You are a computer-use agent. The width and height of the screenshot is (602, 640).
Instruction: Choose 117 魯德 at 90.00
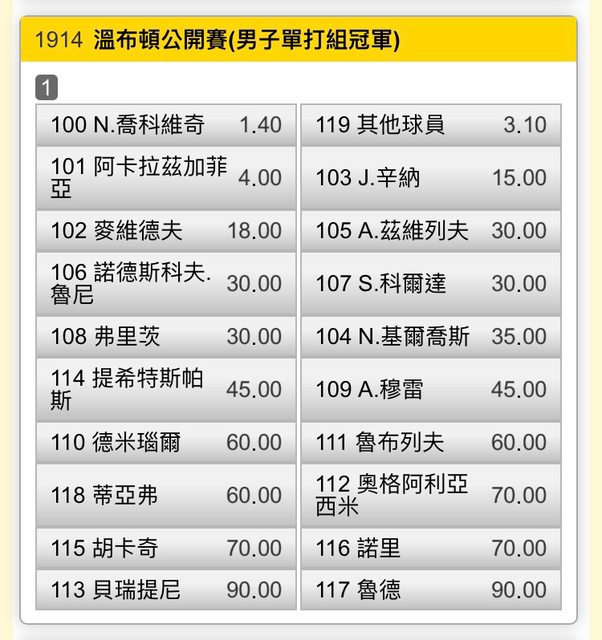click(431, 590)
